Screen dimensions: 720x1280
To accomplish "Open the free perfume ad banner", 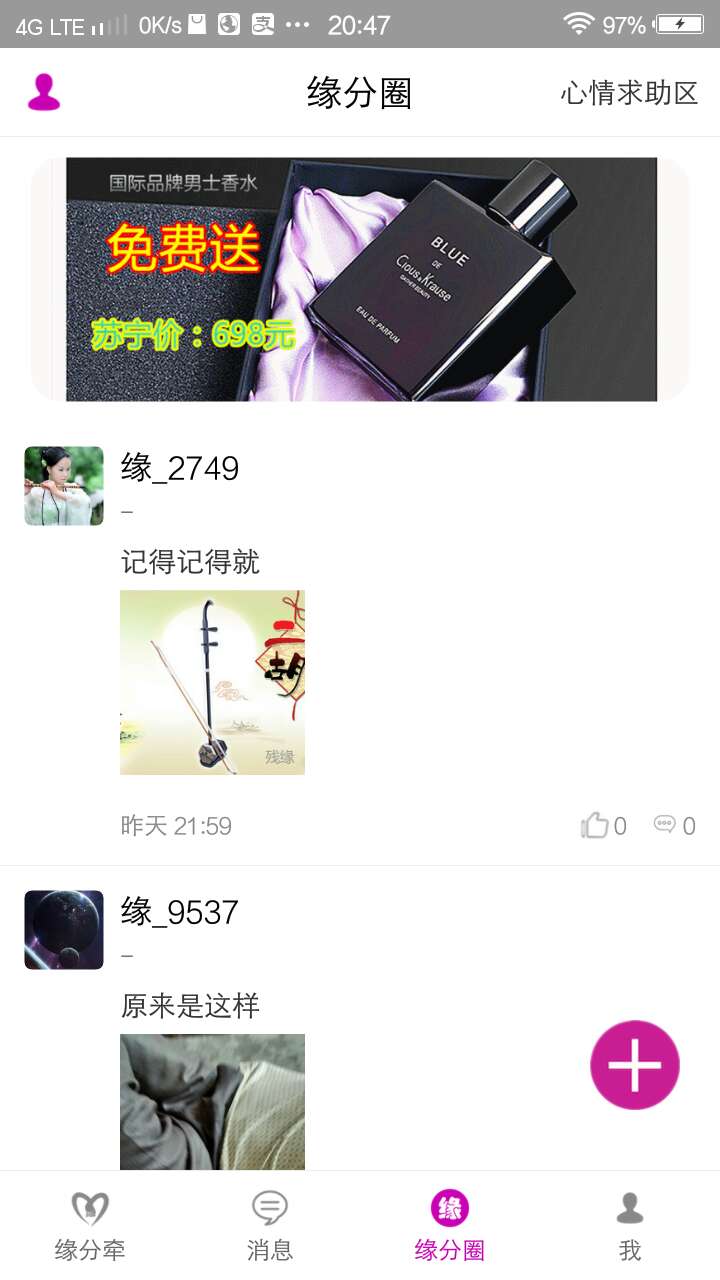I will point(360,279).
